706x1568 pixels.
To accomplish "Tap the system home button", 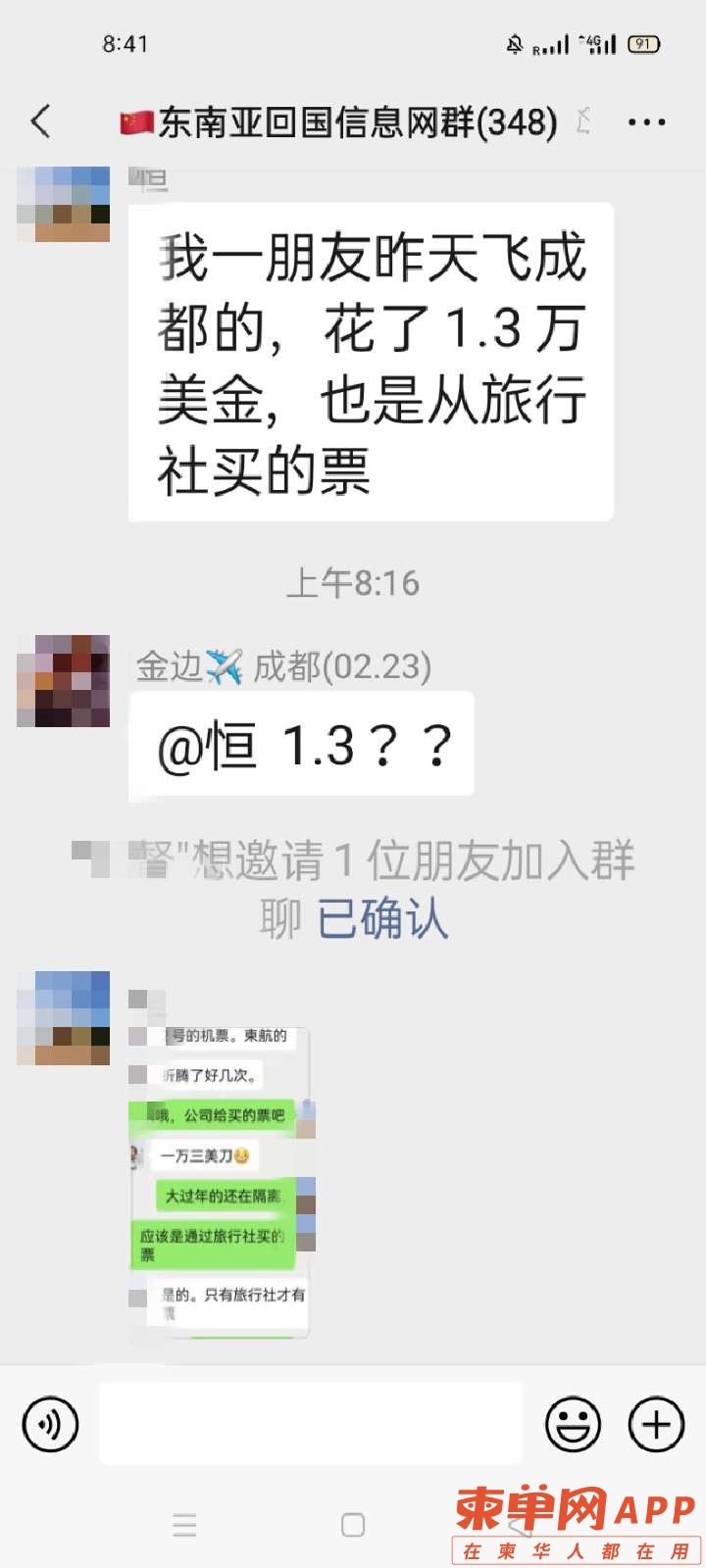I will pyautogui.click(x=353, y=1525).
